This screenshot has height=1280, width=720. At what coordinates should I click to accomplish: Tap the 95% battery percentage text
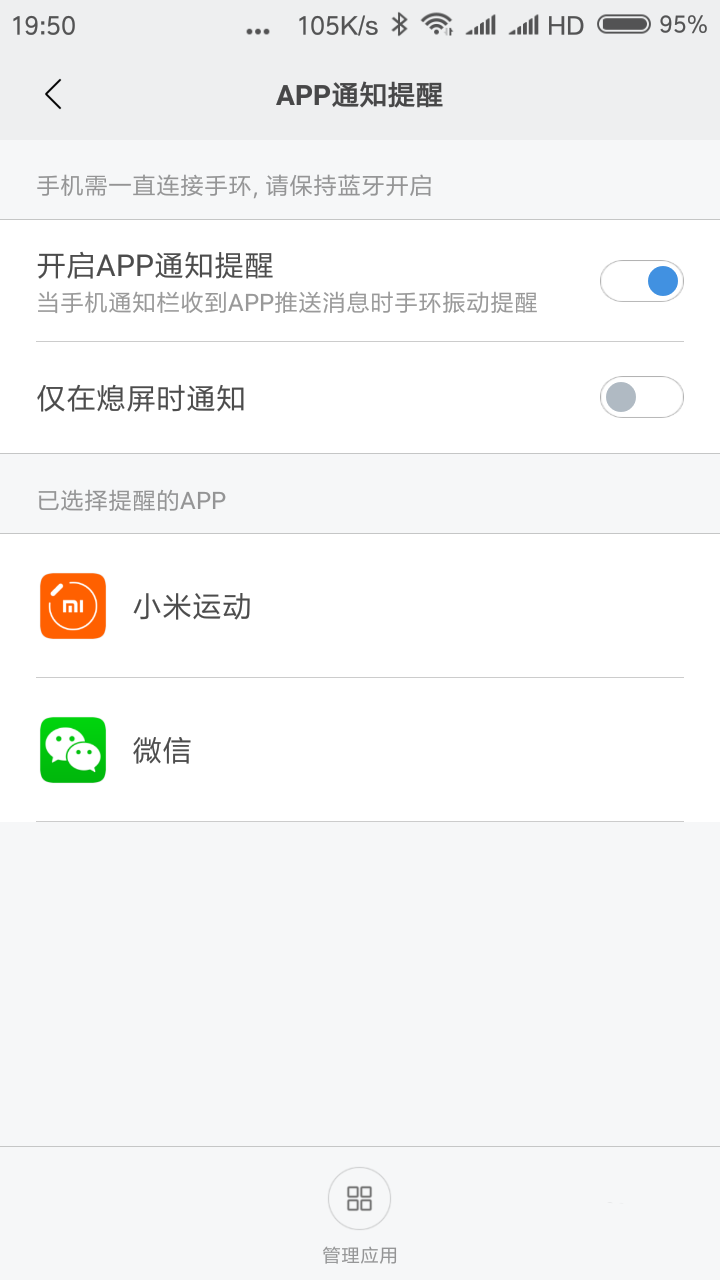[685, 25]
